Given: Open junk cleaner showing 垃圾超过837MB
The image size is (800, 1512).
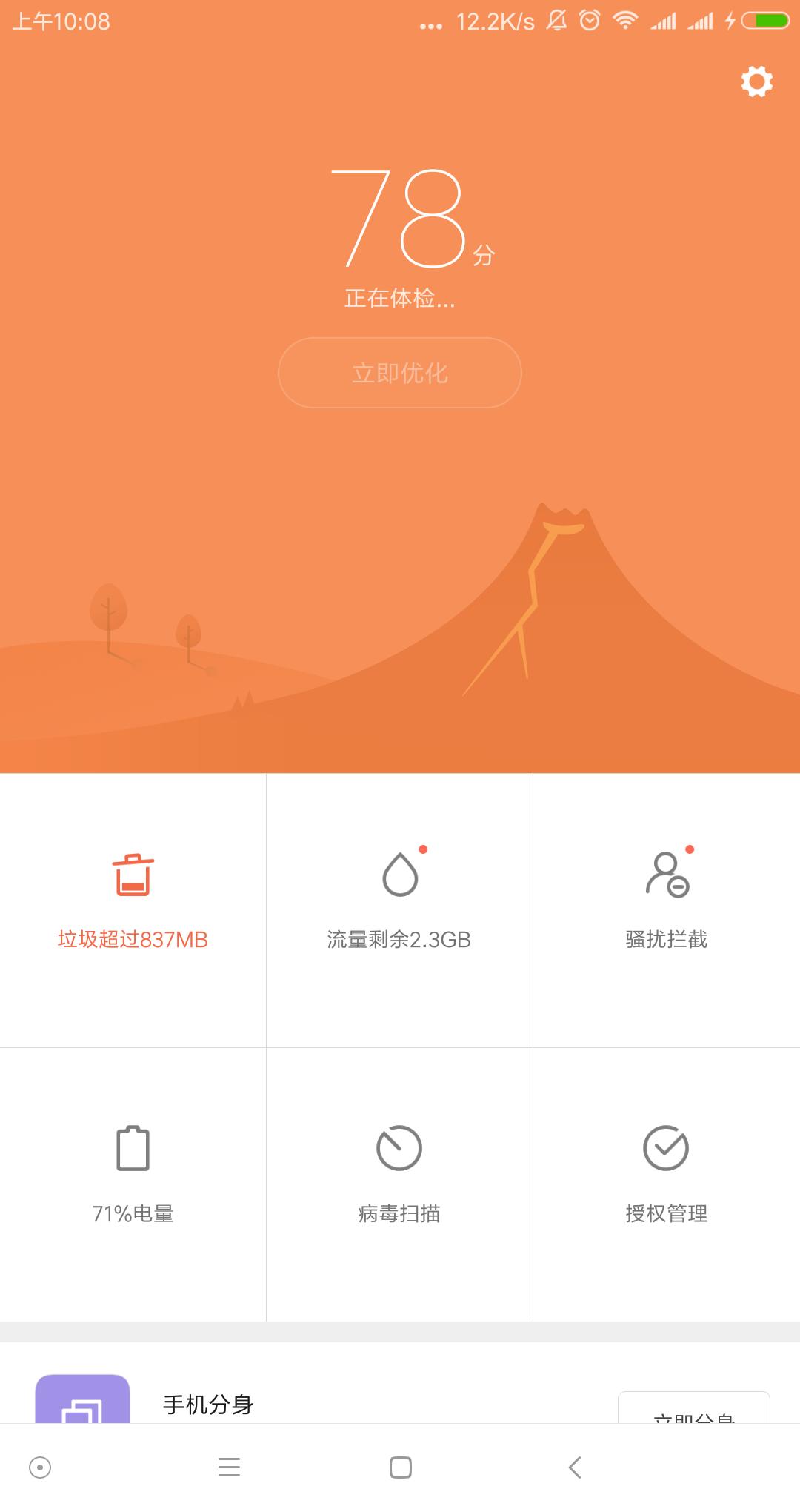Looking at the screenshot, I should click(x=133, y=910).
